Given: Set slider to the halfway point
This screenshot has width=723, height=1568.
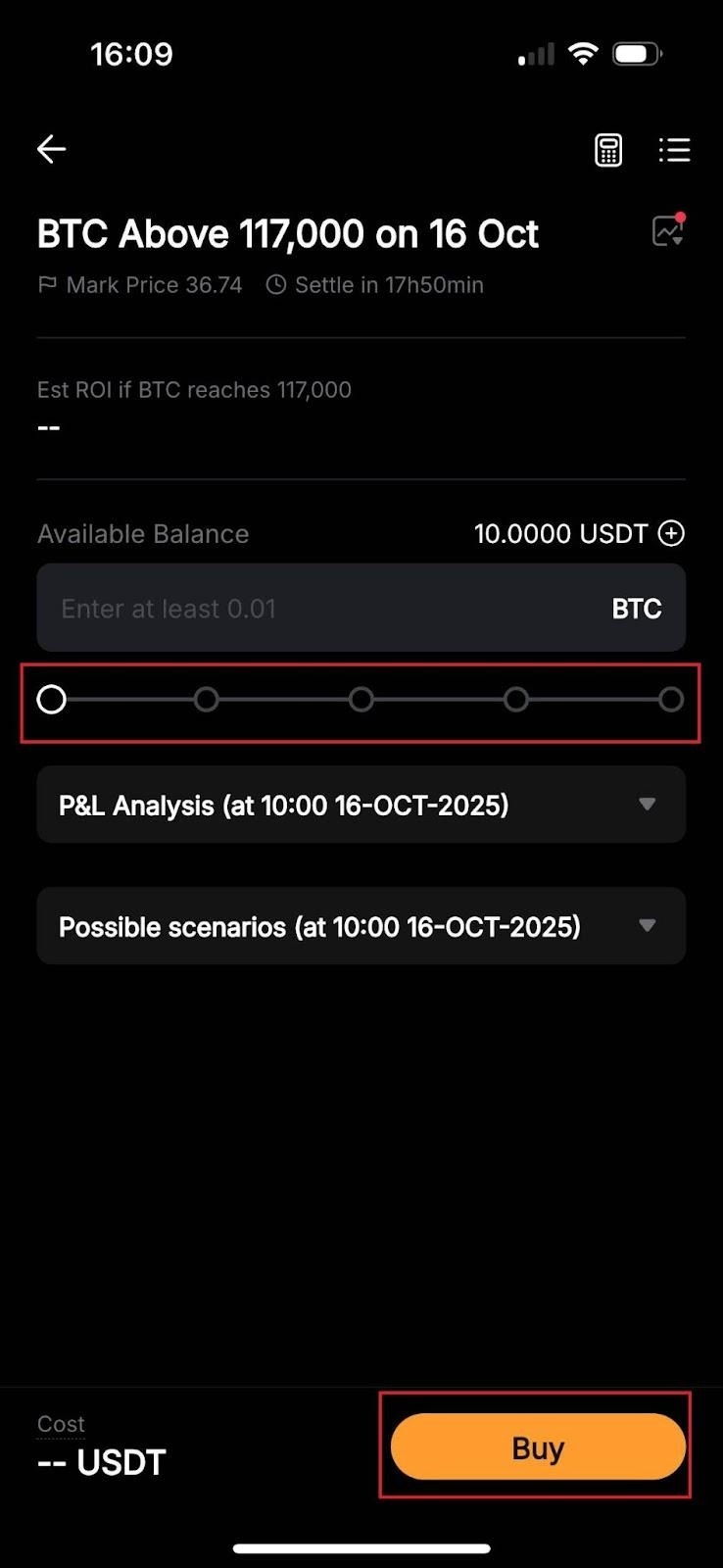Looking at the screenshot, I should [361, 700].
